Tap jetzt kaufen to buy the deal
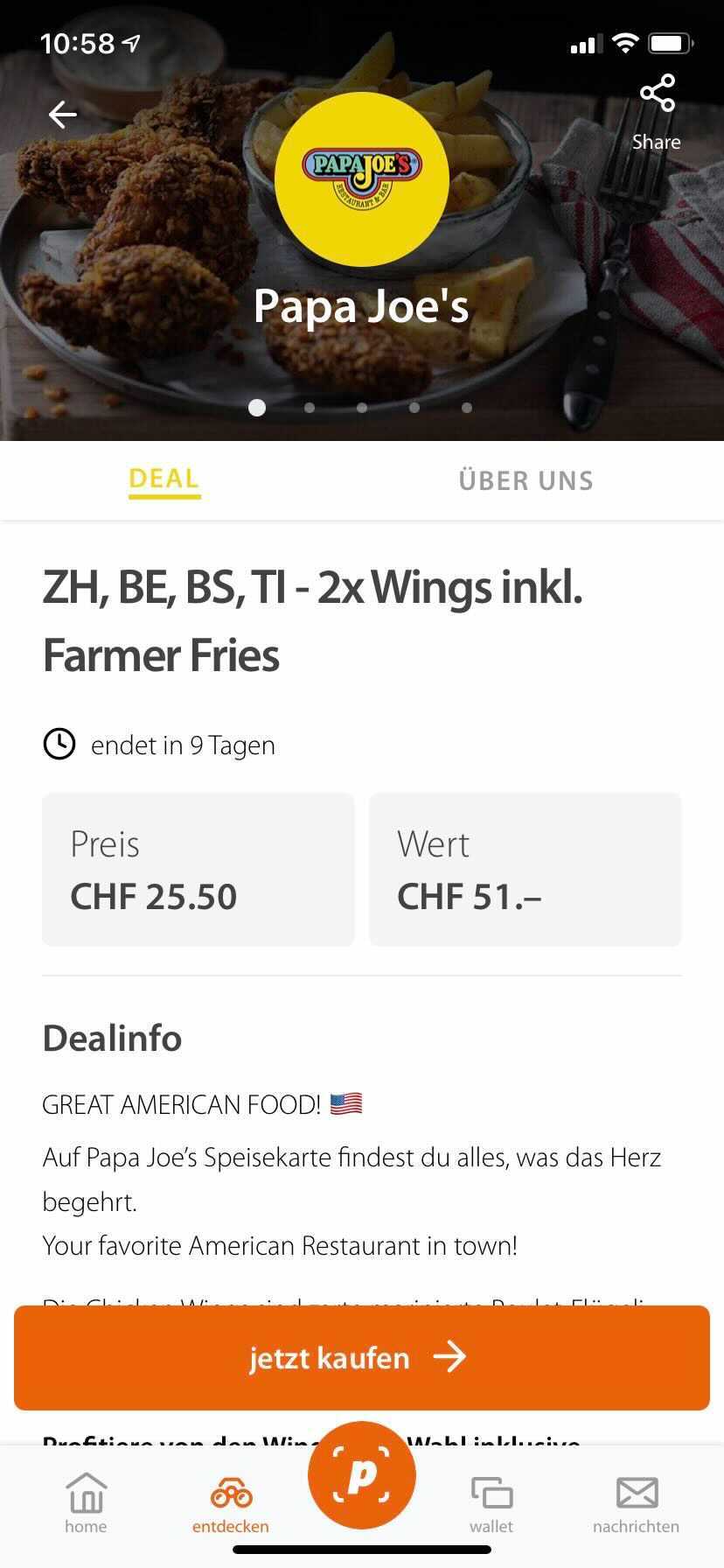 pyautogui.click(x=361, y=1357)
